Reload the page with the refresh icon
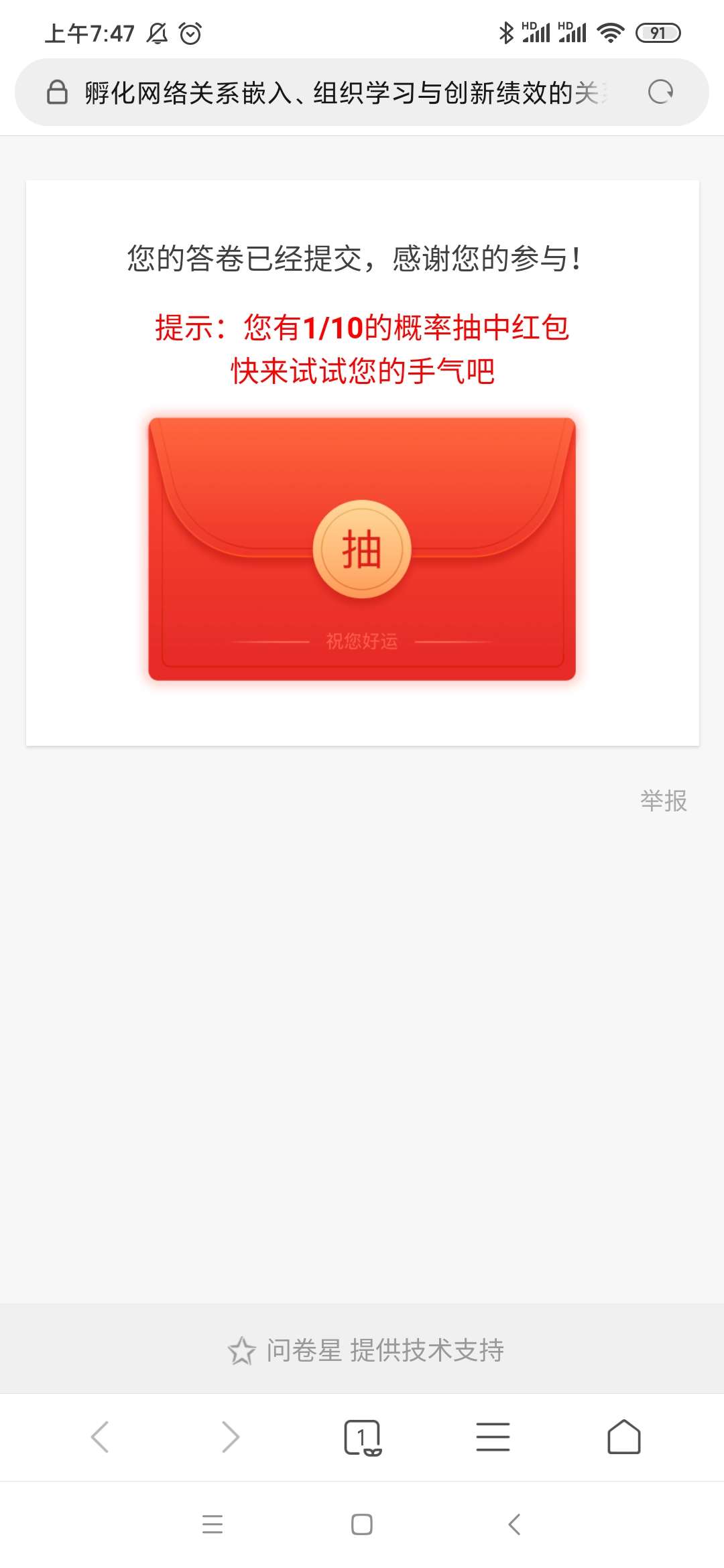This screenshot has width=724, height=1568. click(x=660, y=92)
